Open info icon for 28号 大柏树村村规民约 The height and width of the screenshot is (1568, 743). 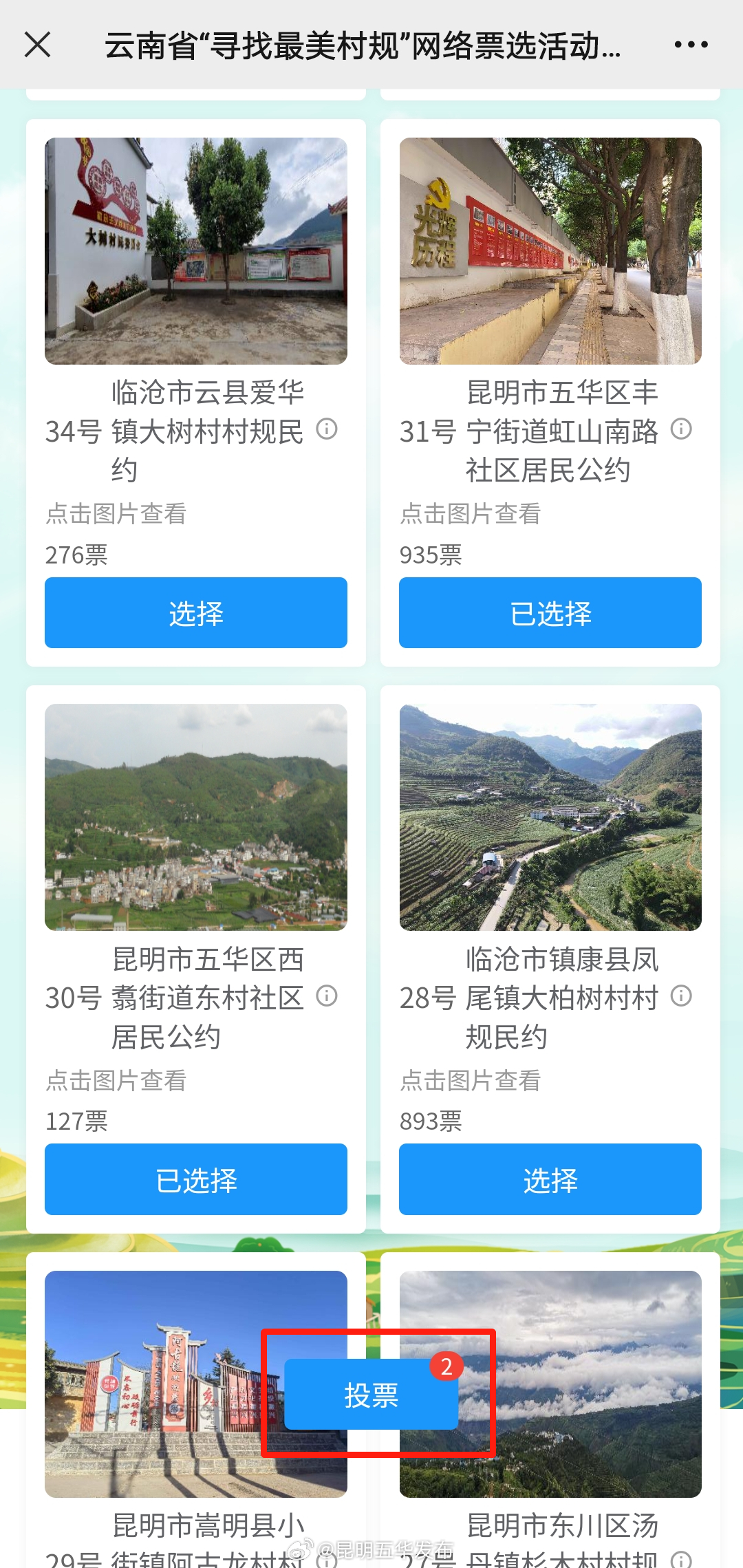682,996
